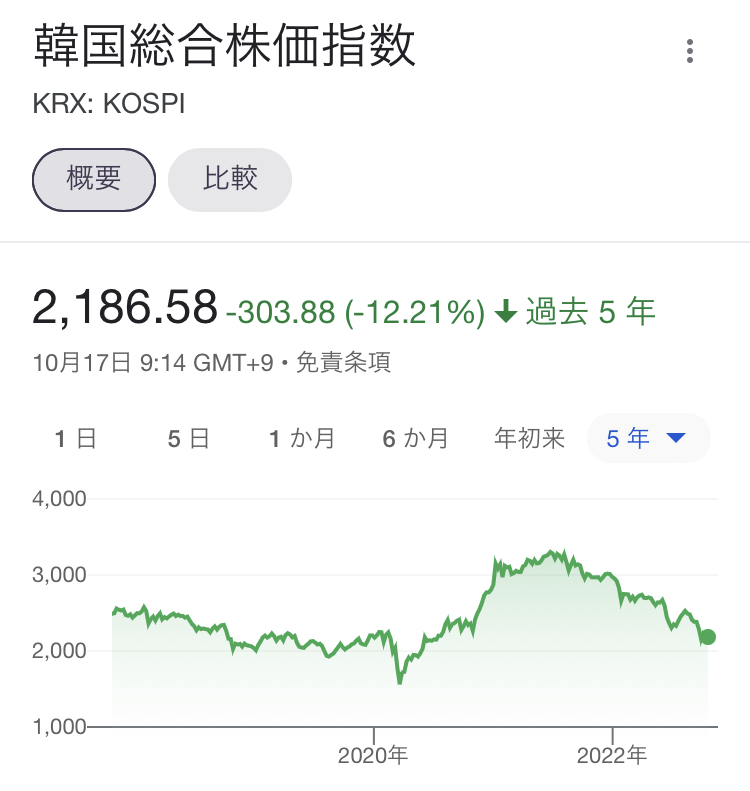The height and width of the screenshot is (791, 750).
Task: Switch chart to 1 か月 range
Action: [301, 438]
